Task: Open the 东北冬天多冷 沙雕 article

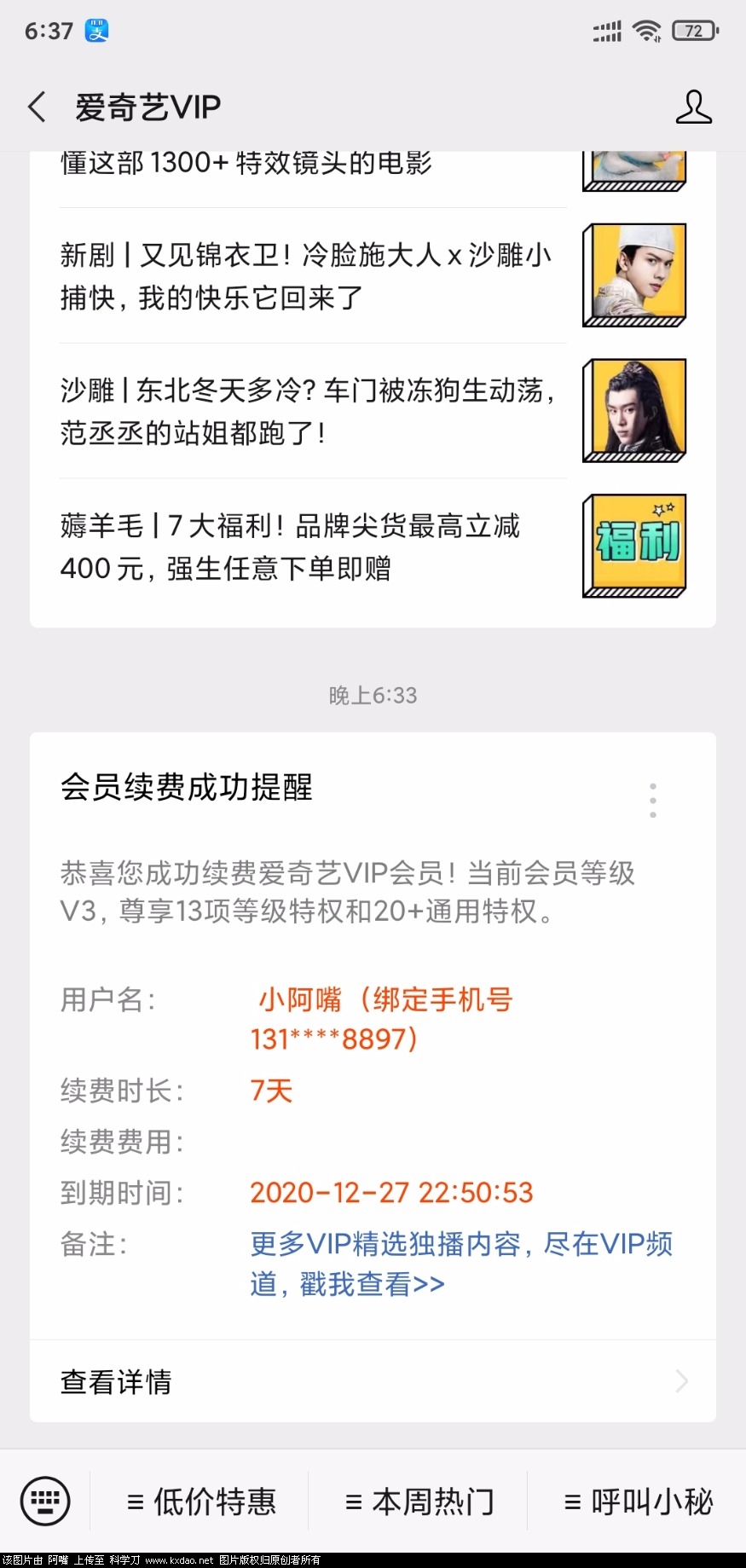Action: click(x=307, y=412)
